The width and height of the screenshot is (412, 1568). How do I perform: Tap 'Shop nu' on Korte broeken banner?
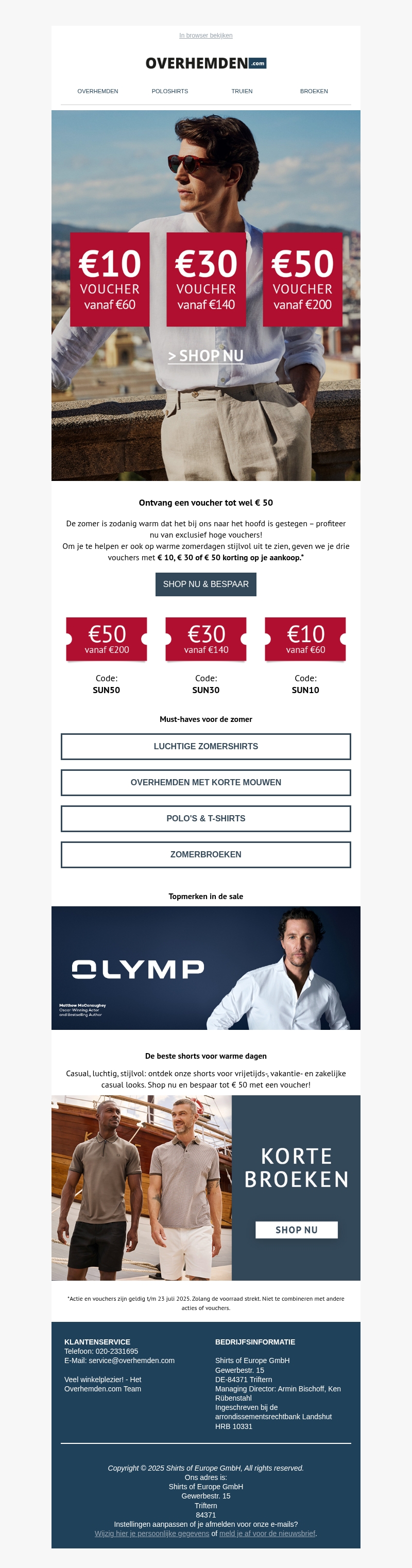(x=296, y=1230)
